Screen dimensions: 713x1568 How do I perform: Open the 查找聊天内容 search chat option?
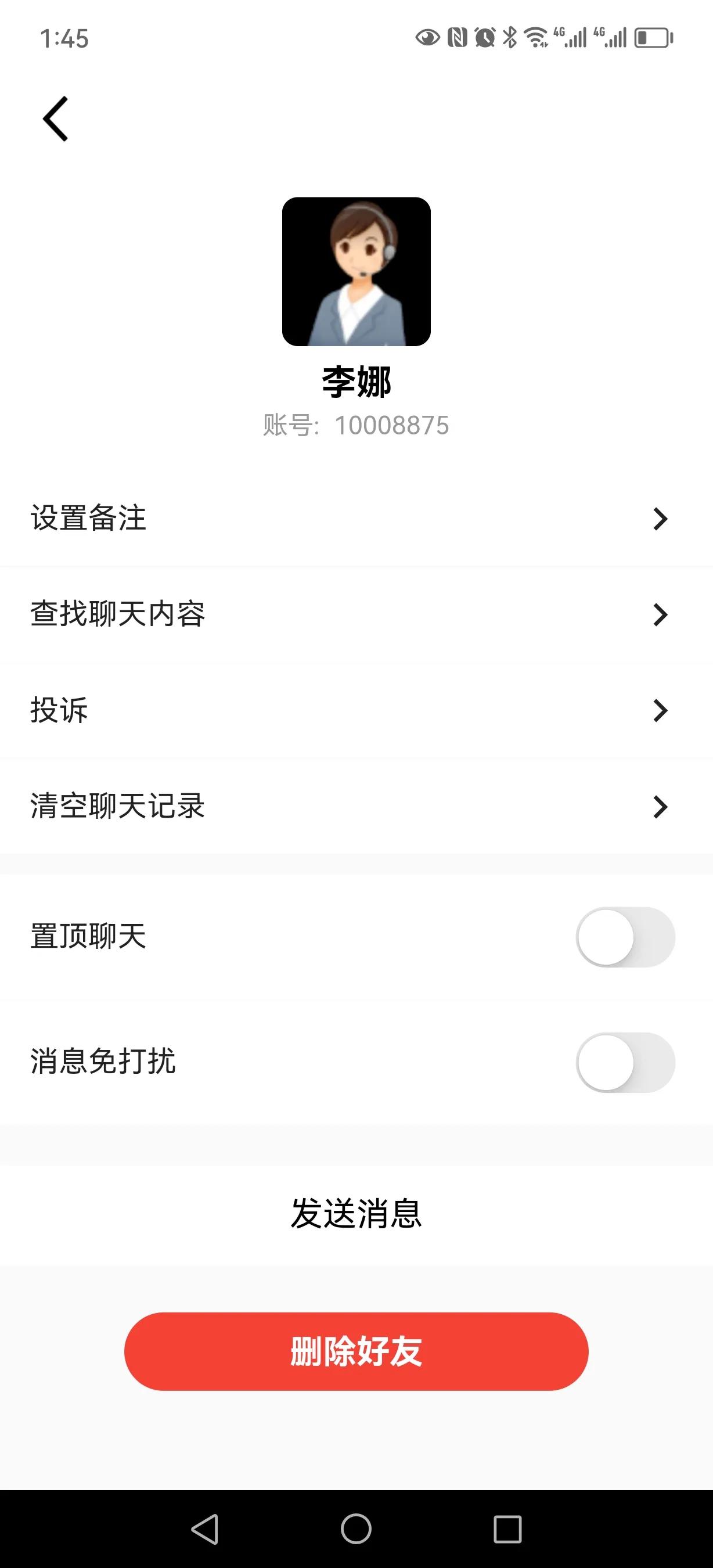(x=356, y=615)
